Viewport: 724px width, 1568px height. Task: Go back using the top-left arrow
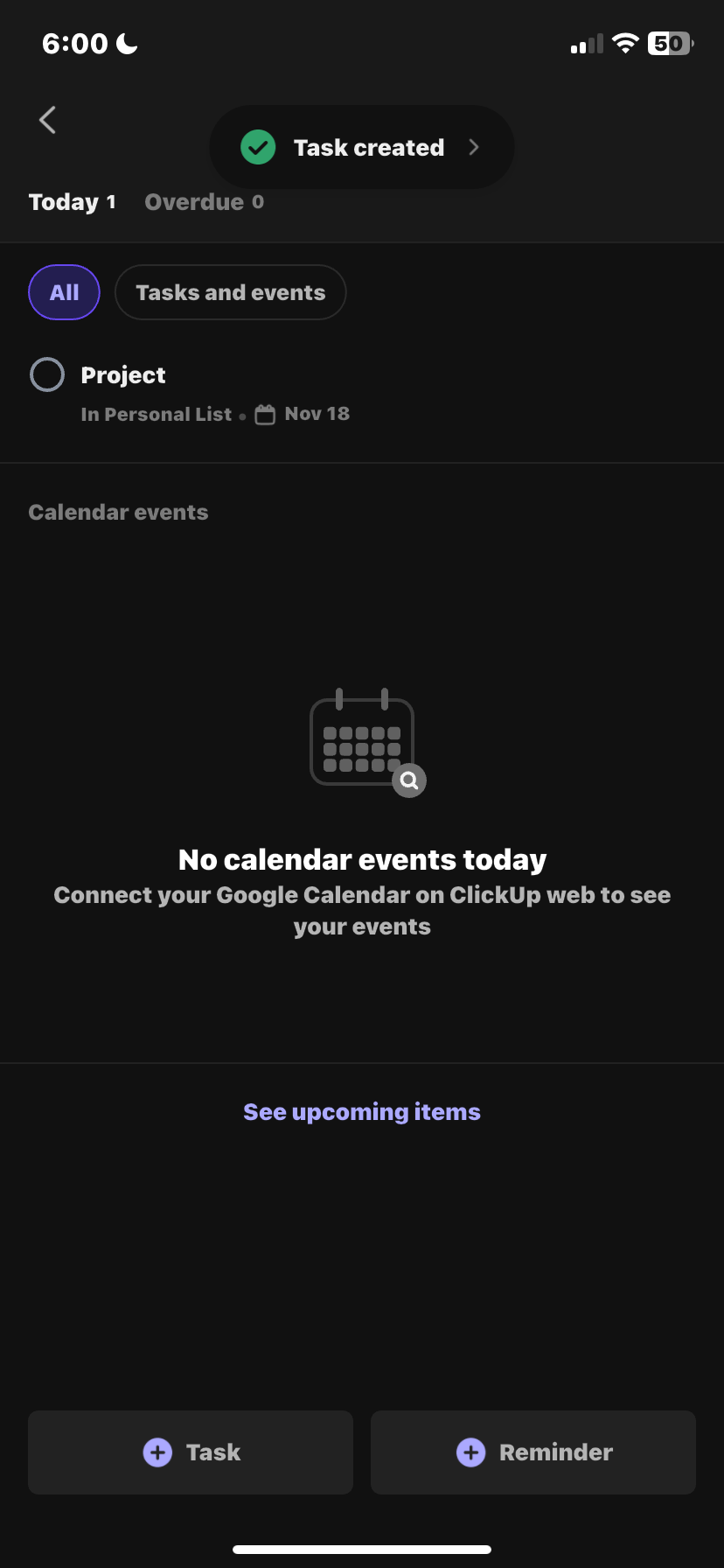(48, 120)
